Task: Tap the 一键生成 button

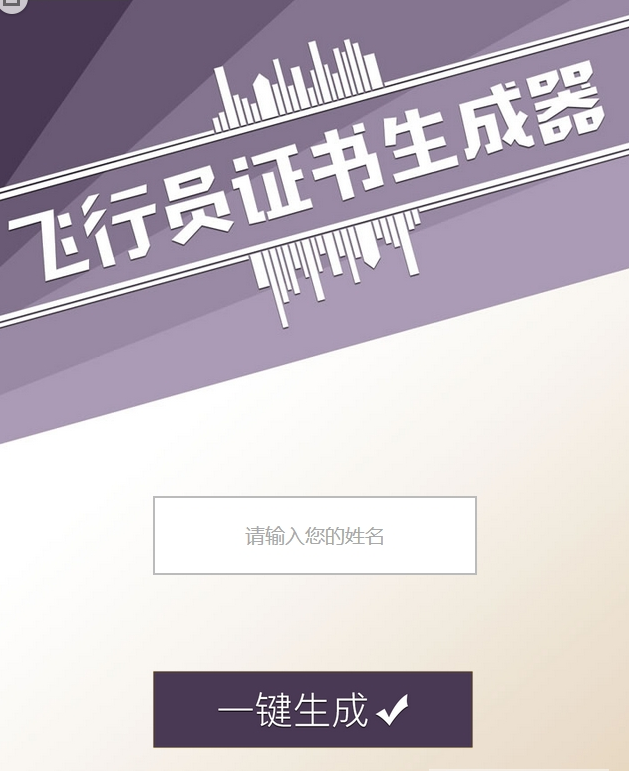Action: pos(312,710)
